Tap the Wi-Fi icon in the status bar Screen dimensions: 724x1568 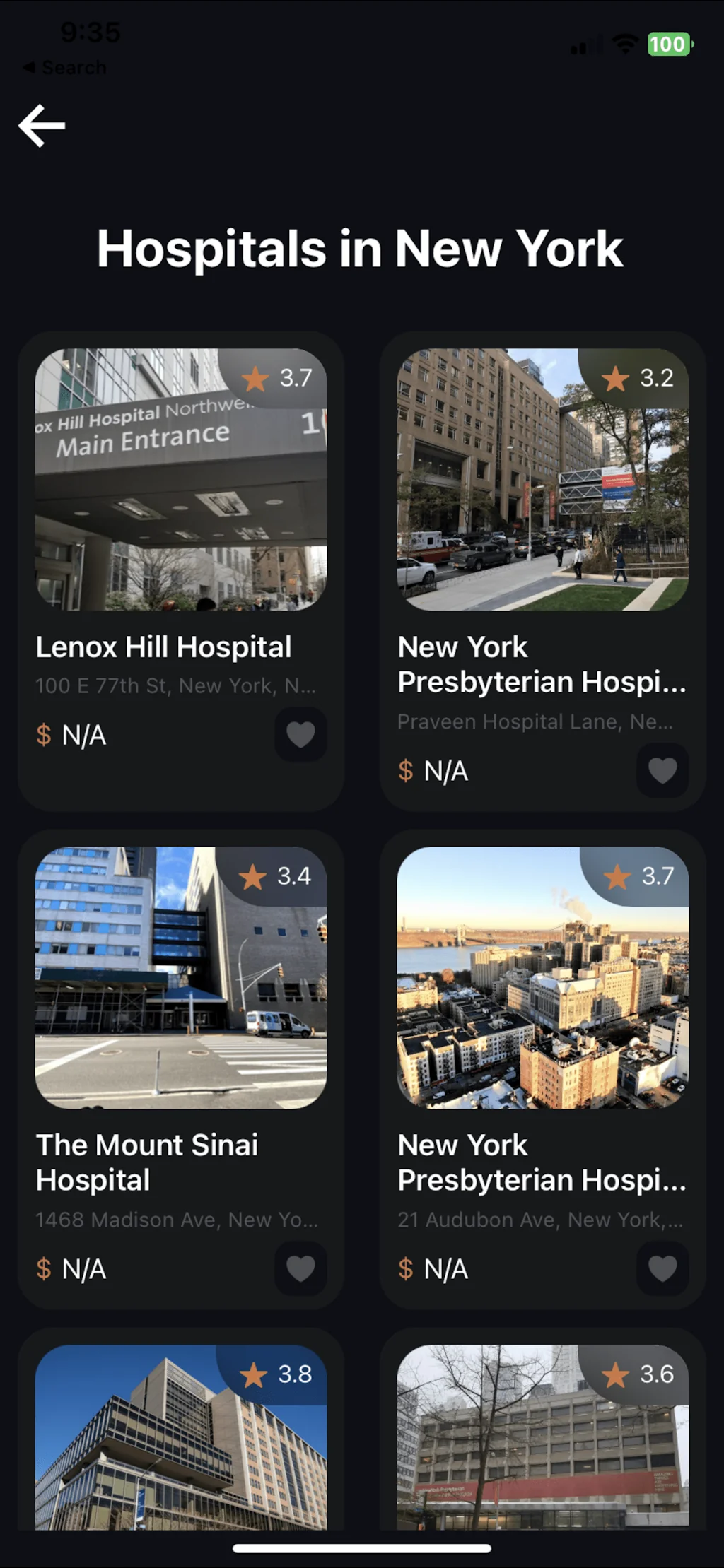click(625, 45)
